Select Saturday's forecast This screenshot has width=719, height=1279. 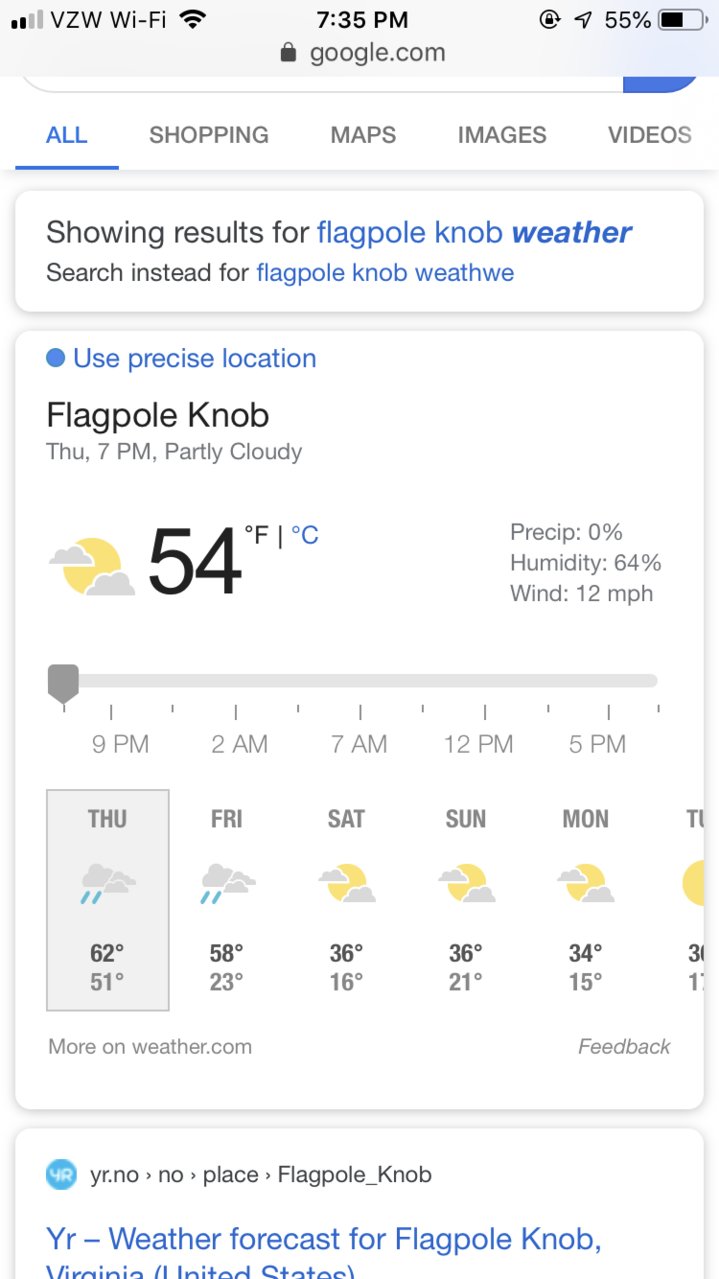(x=346, y=900)
